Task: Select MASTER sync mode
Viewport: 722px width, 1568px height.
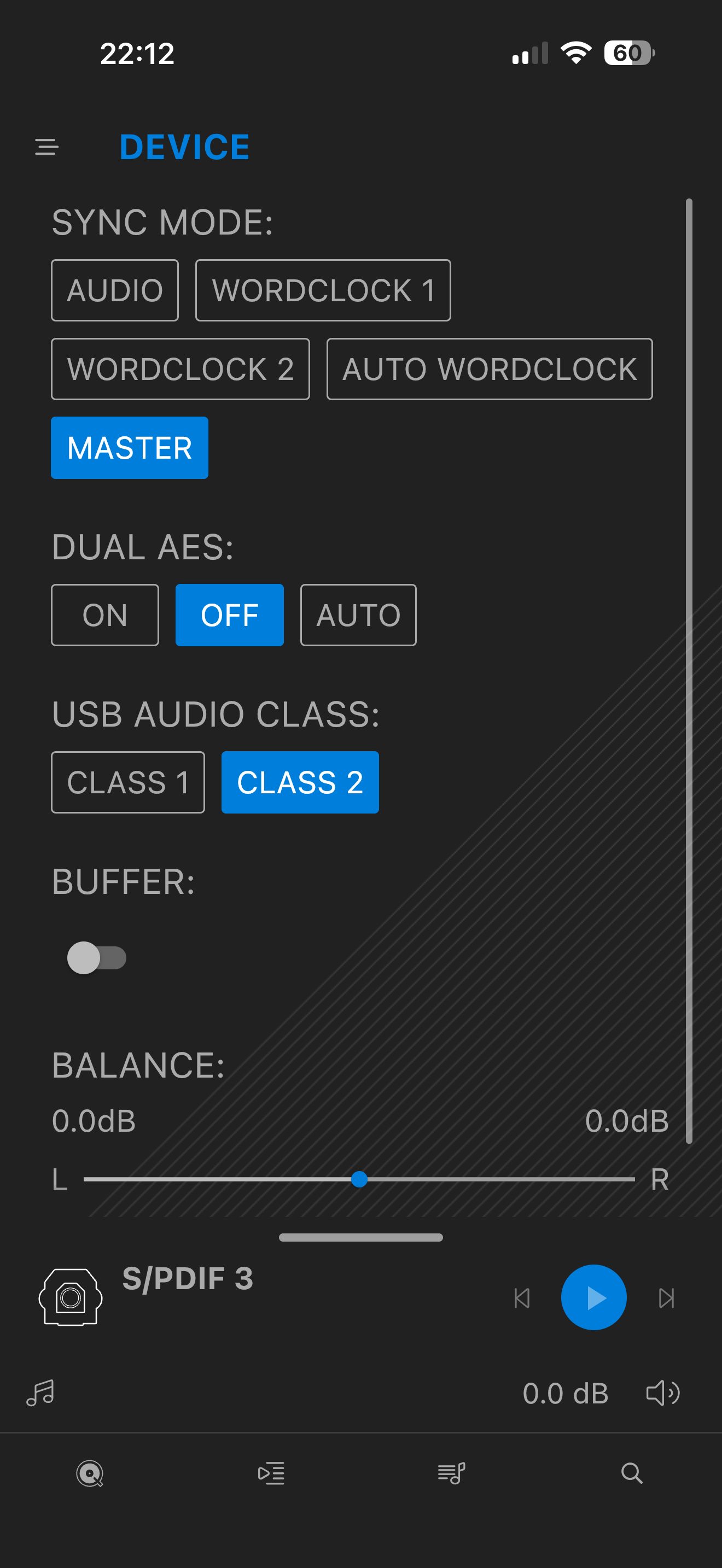Action: tap(130, 448)
